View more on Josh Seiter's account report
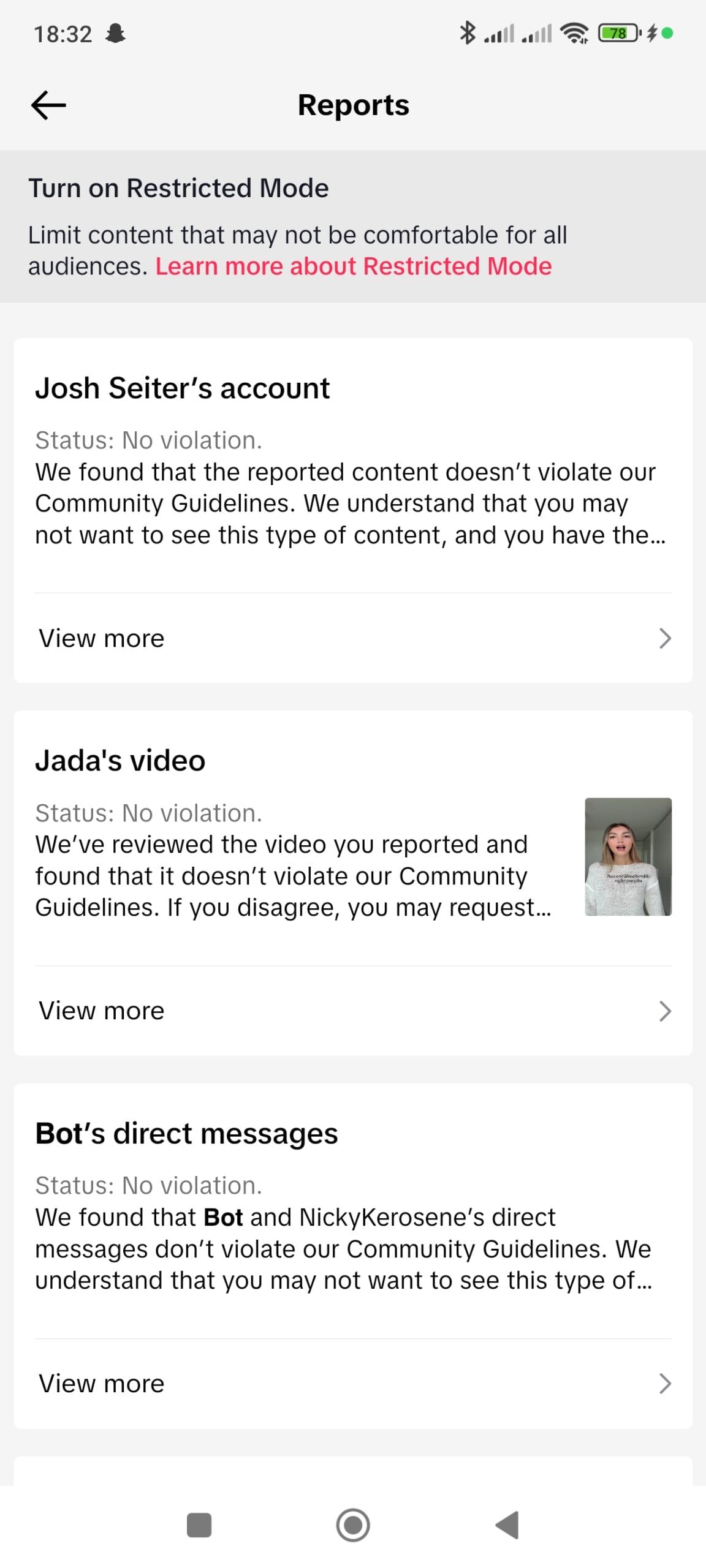Screen dimensions: 706x1568 [x=354, y=638]
